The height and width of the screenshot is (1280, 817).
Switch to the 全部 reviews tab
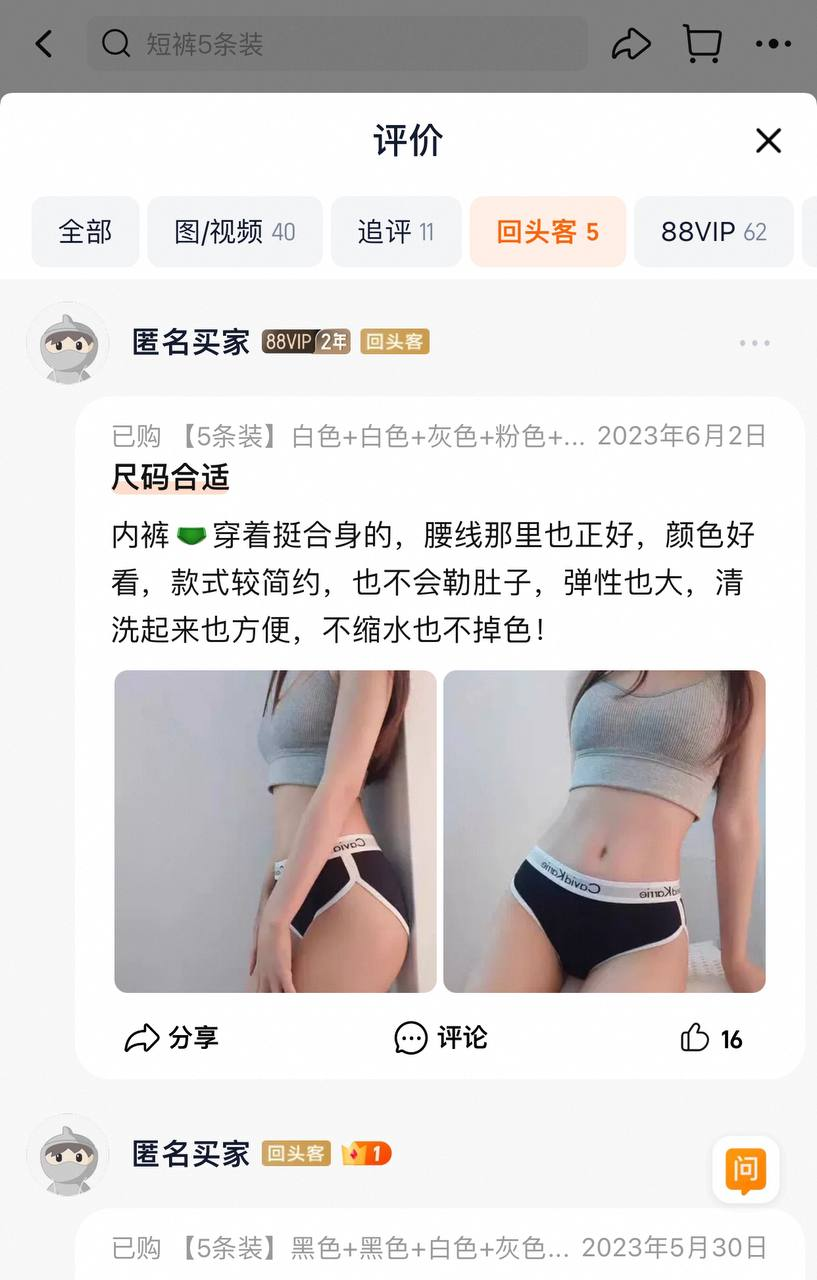[x=85, y=232]
